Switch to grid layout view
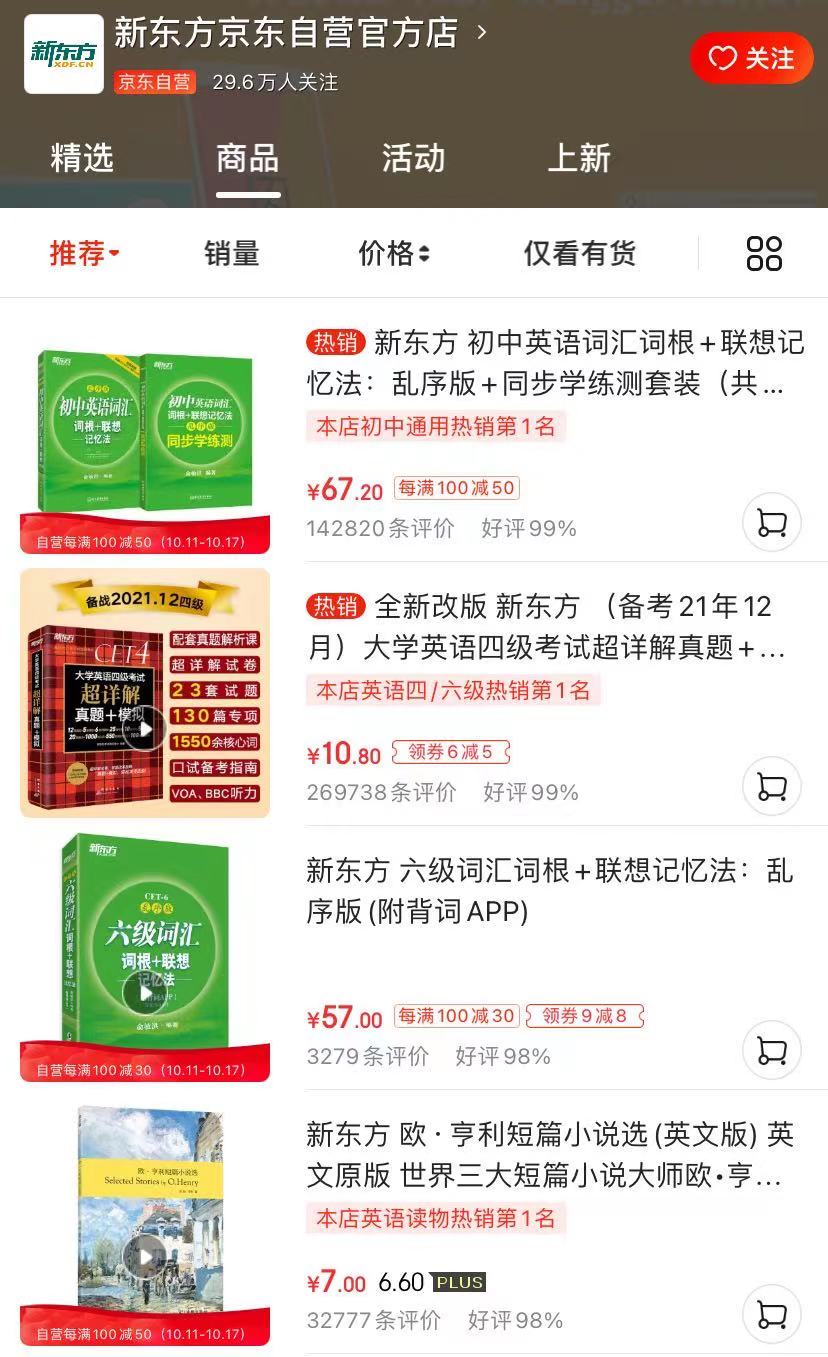 (x=764, y=253)
